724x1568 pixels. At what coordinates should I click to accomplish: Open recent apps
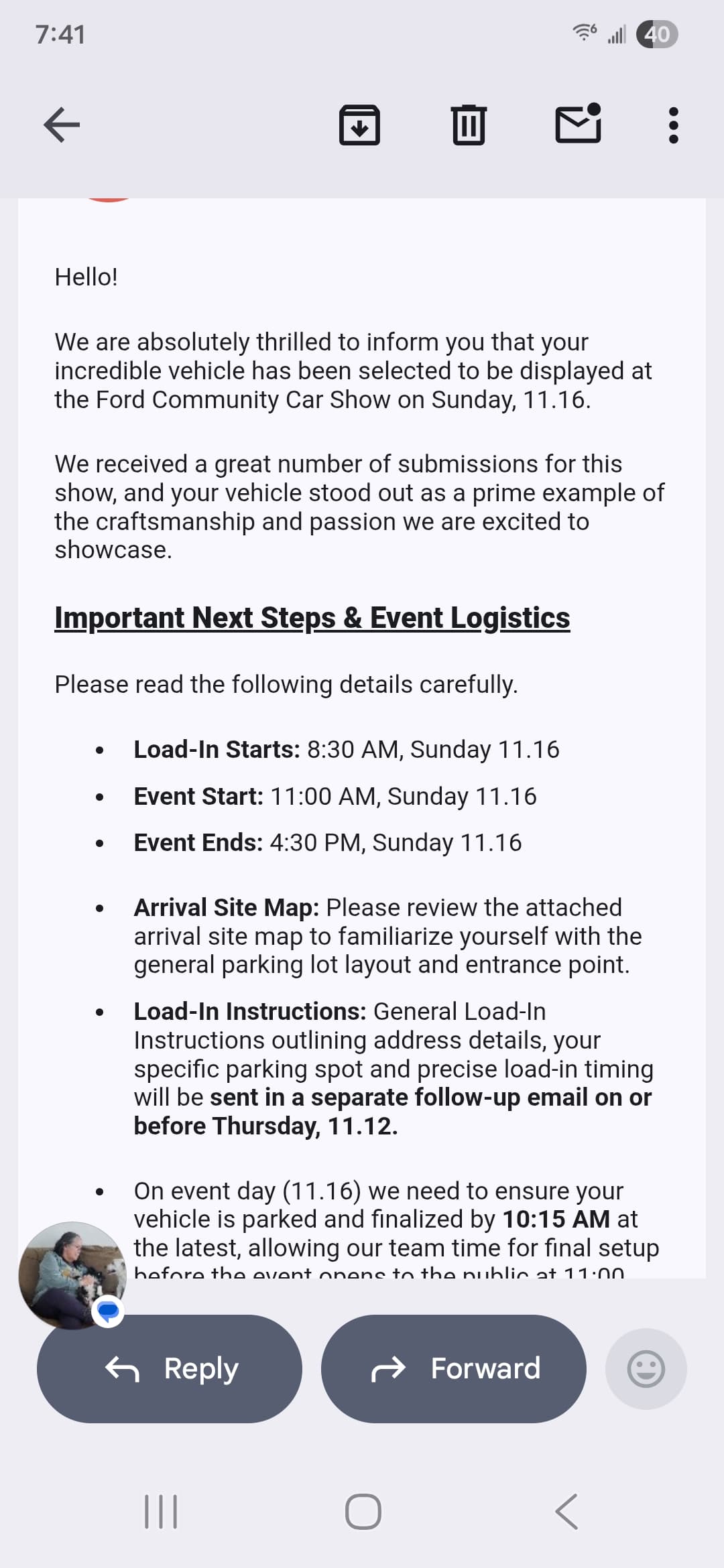tap(161, 1512)
